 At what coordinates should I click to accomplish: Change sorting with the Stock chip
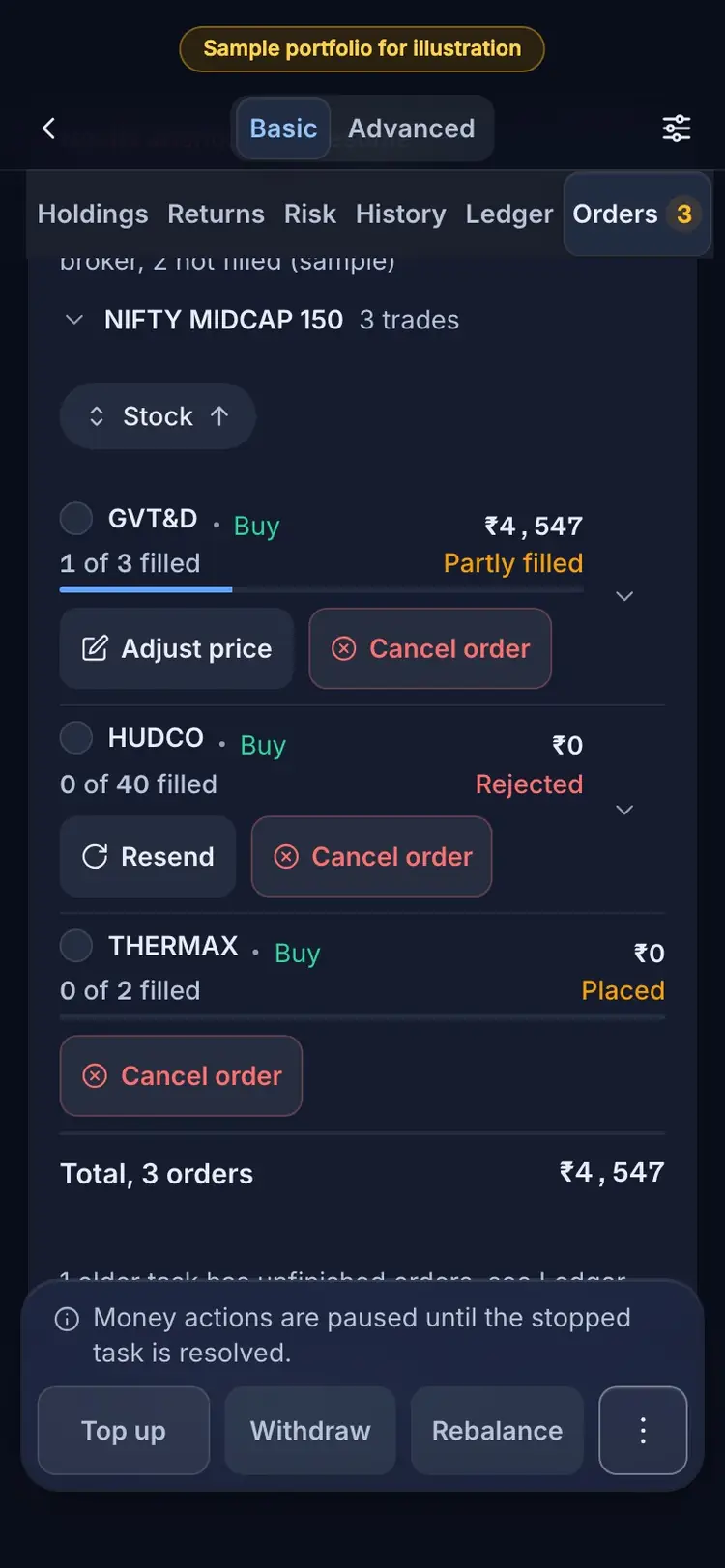point(158,416)
